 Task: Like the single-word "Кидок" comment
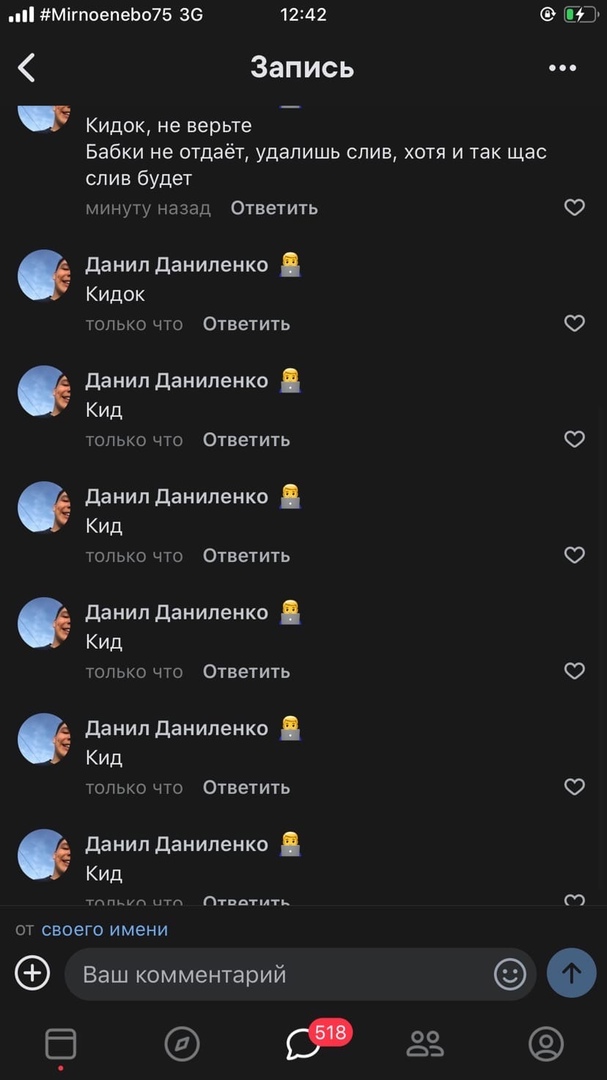(x=574, y=324)
